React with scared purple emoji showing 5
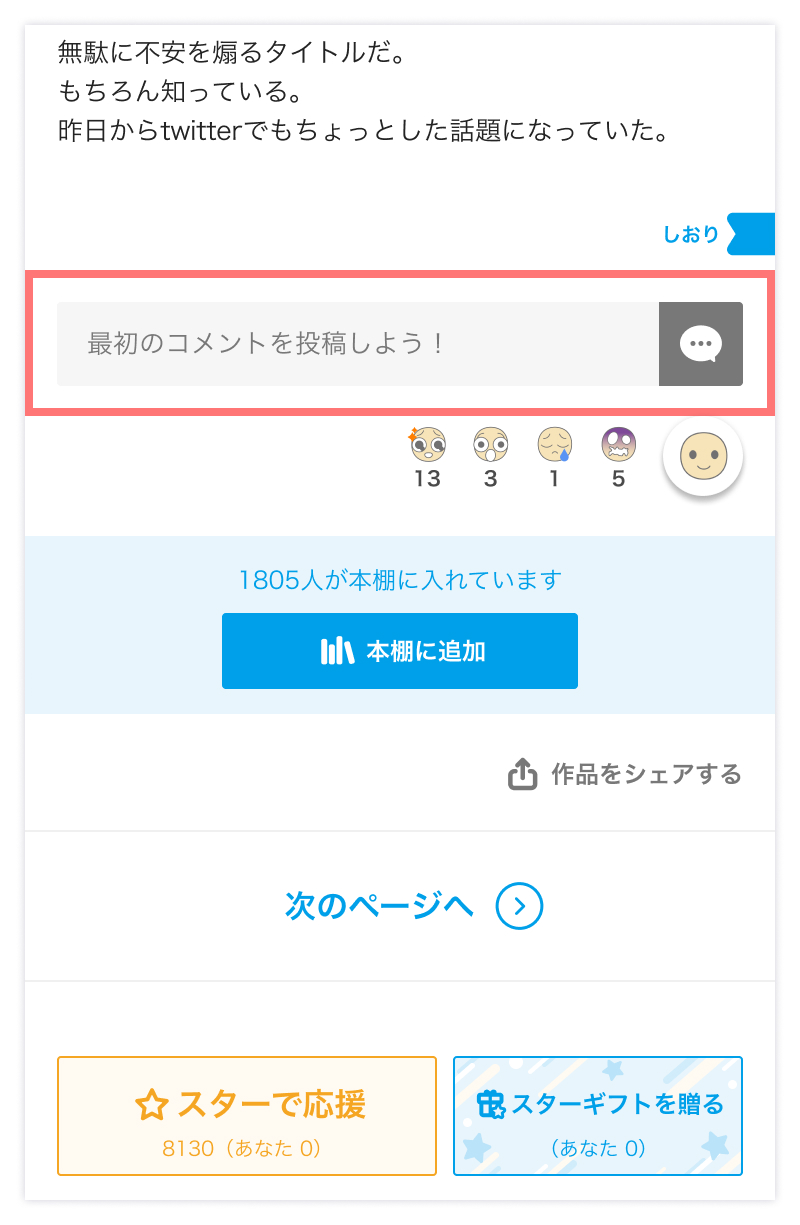Image resolution: width=800 pixels, height=1225 pixels. point(618,443)
